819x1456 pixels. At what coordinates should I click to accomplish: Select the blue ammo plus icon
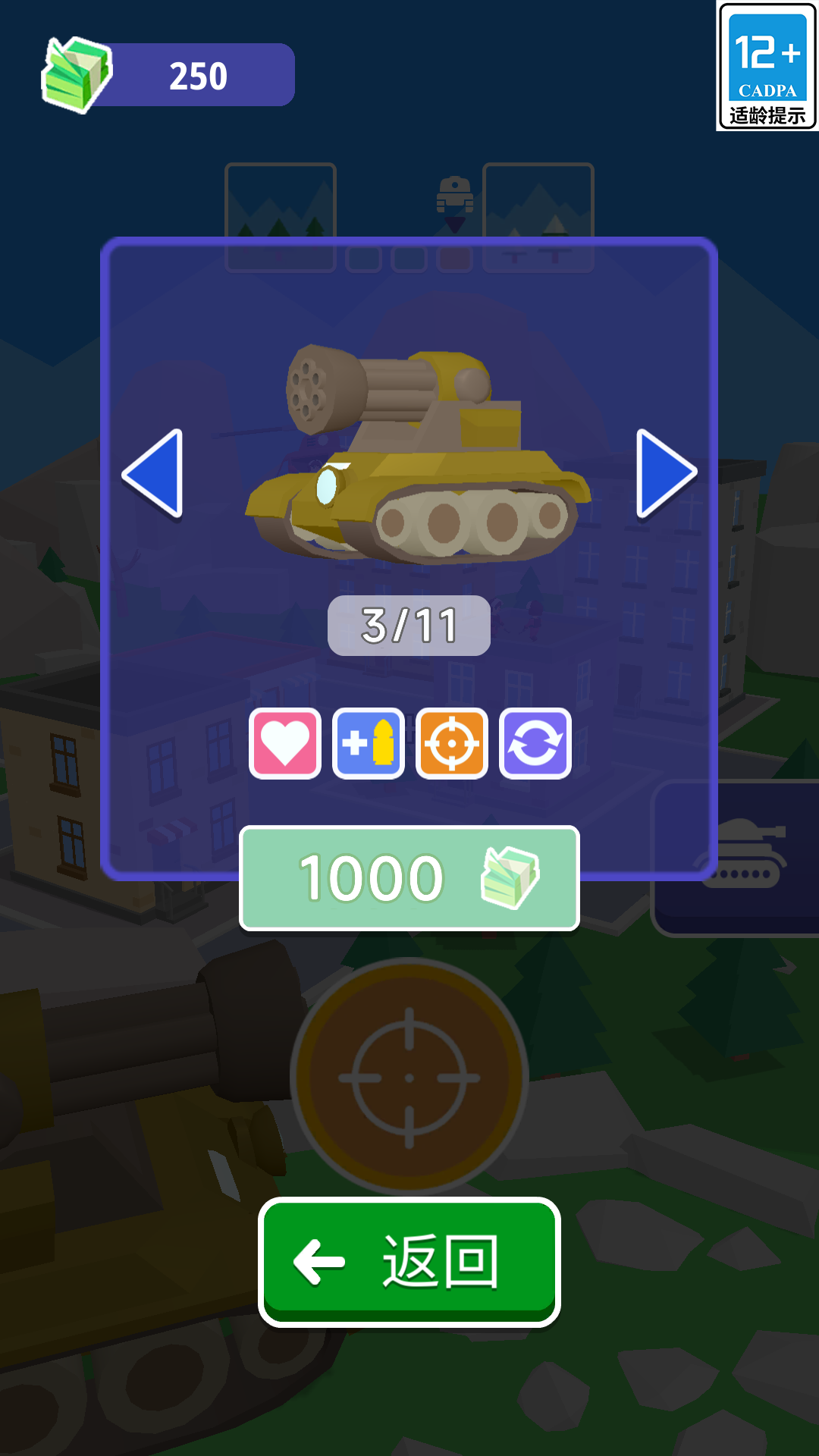[369, 744]
